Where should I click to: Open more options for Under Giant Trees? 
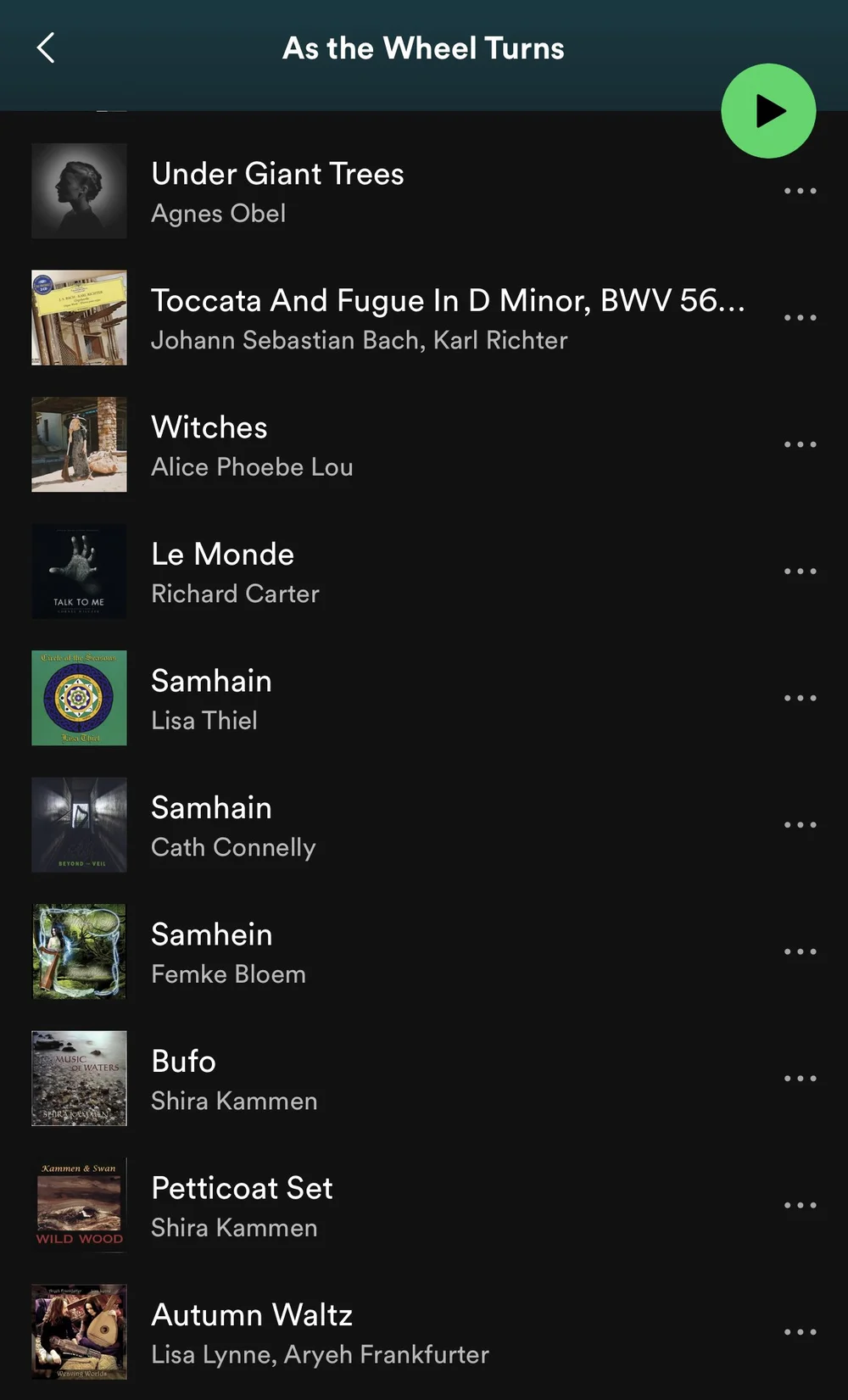coord(800,191)
